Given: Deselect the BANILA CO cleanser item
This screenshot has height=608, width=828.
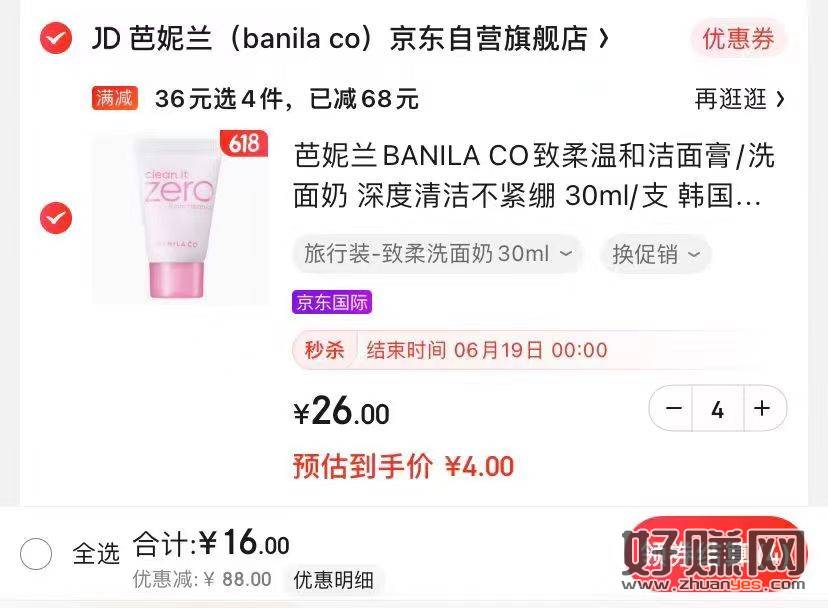Looking at the screenshot, I should coord(55,217).
